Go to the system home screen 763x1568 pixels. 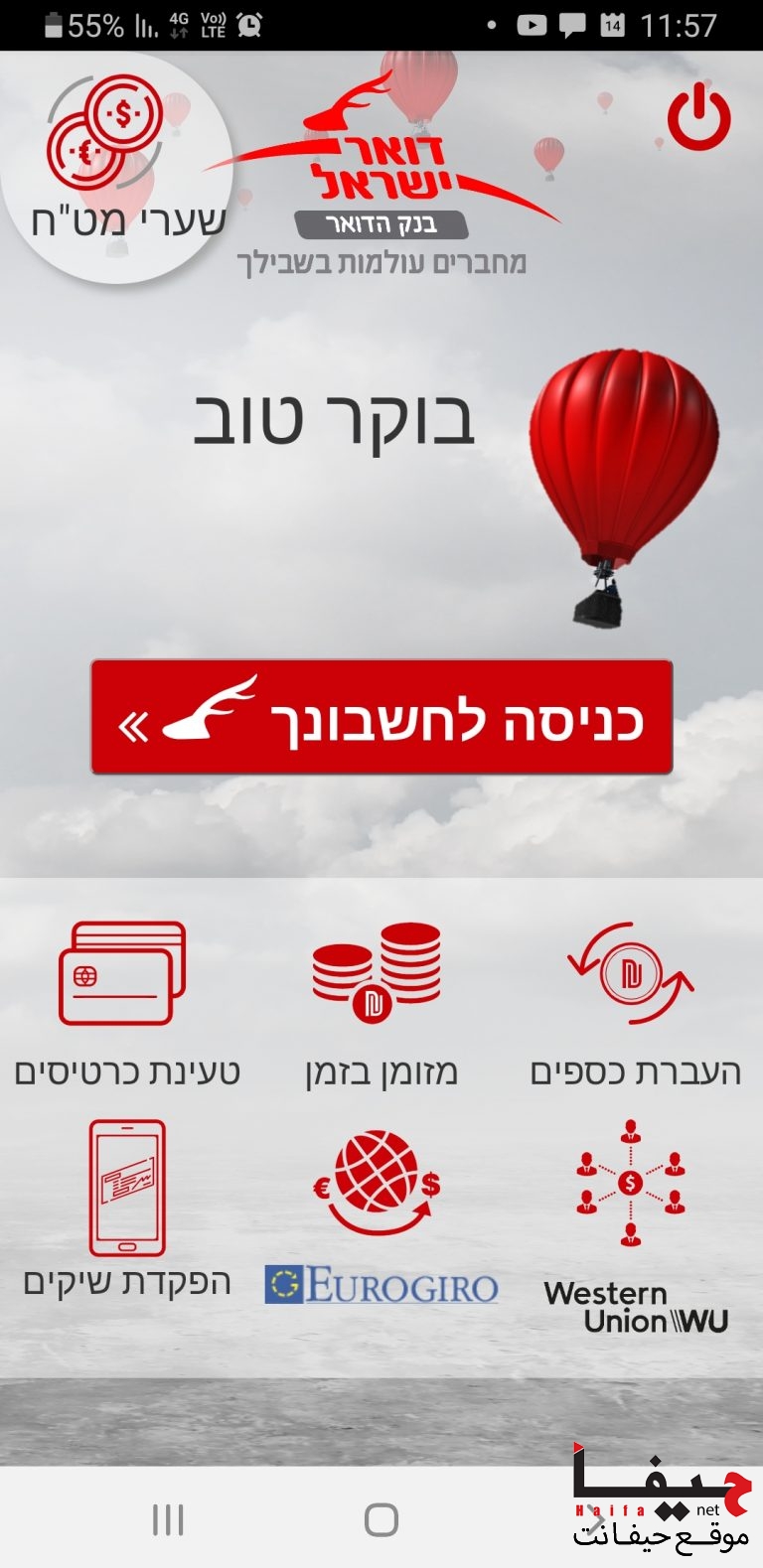381,1519
